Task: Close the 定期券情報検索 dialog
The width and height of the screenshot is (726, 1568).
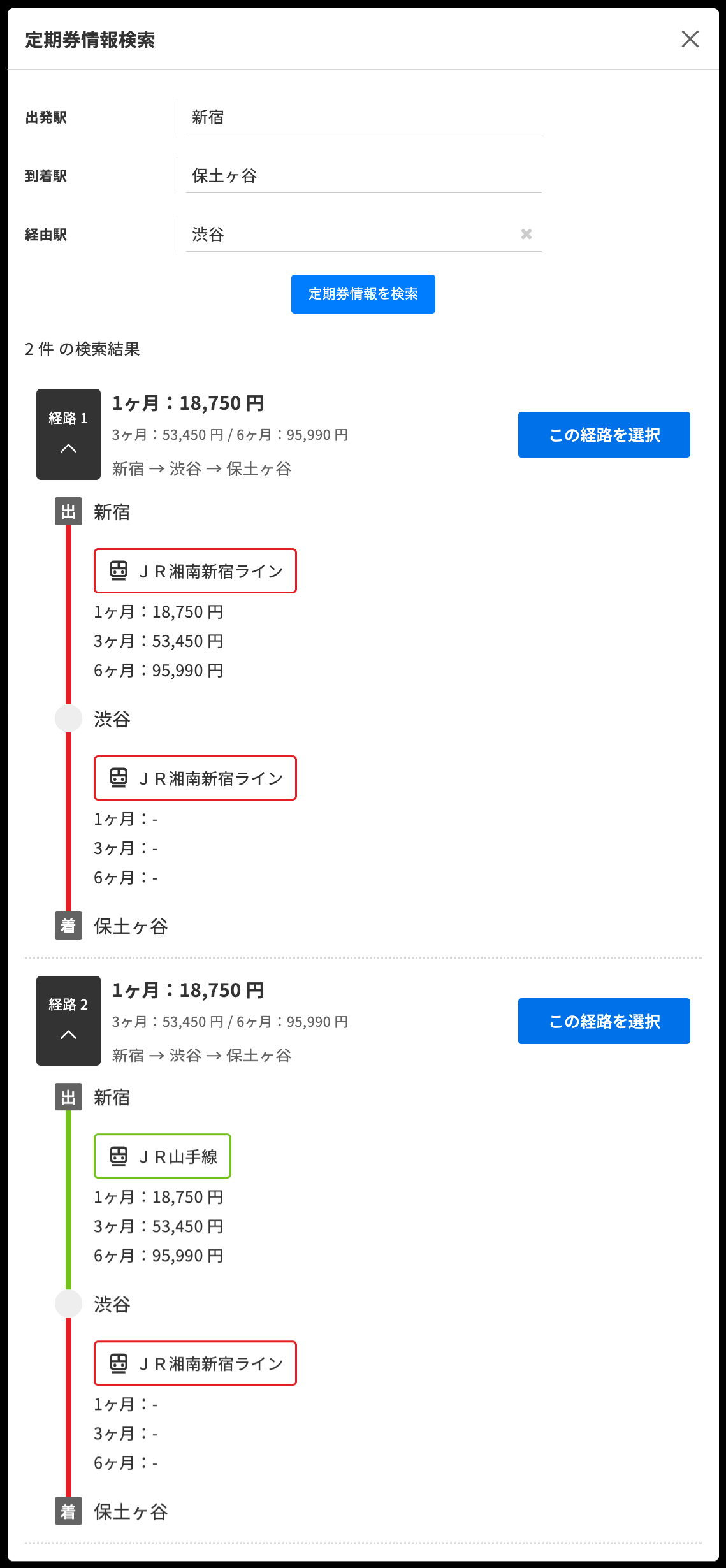Action: tap(690, 40)
